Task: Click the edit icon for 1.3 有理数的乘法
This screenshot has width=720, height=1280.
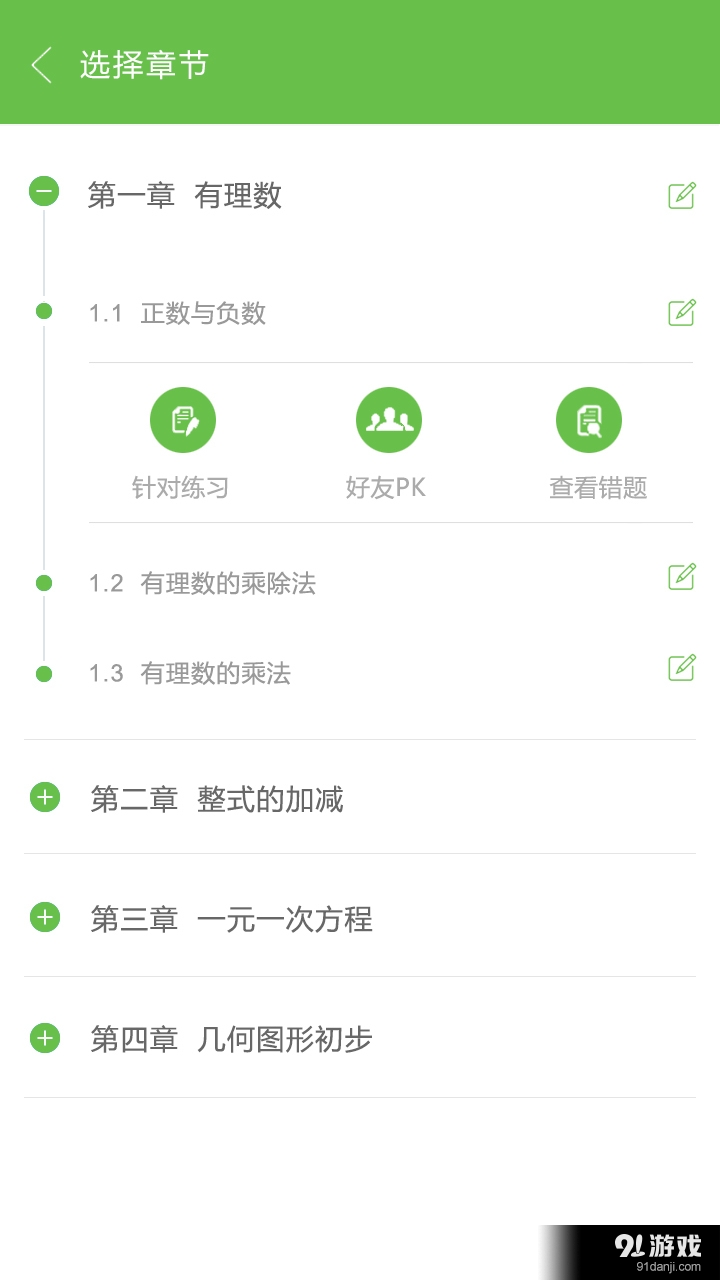Action: (x=681, y=668)
